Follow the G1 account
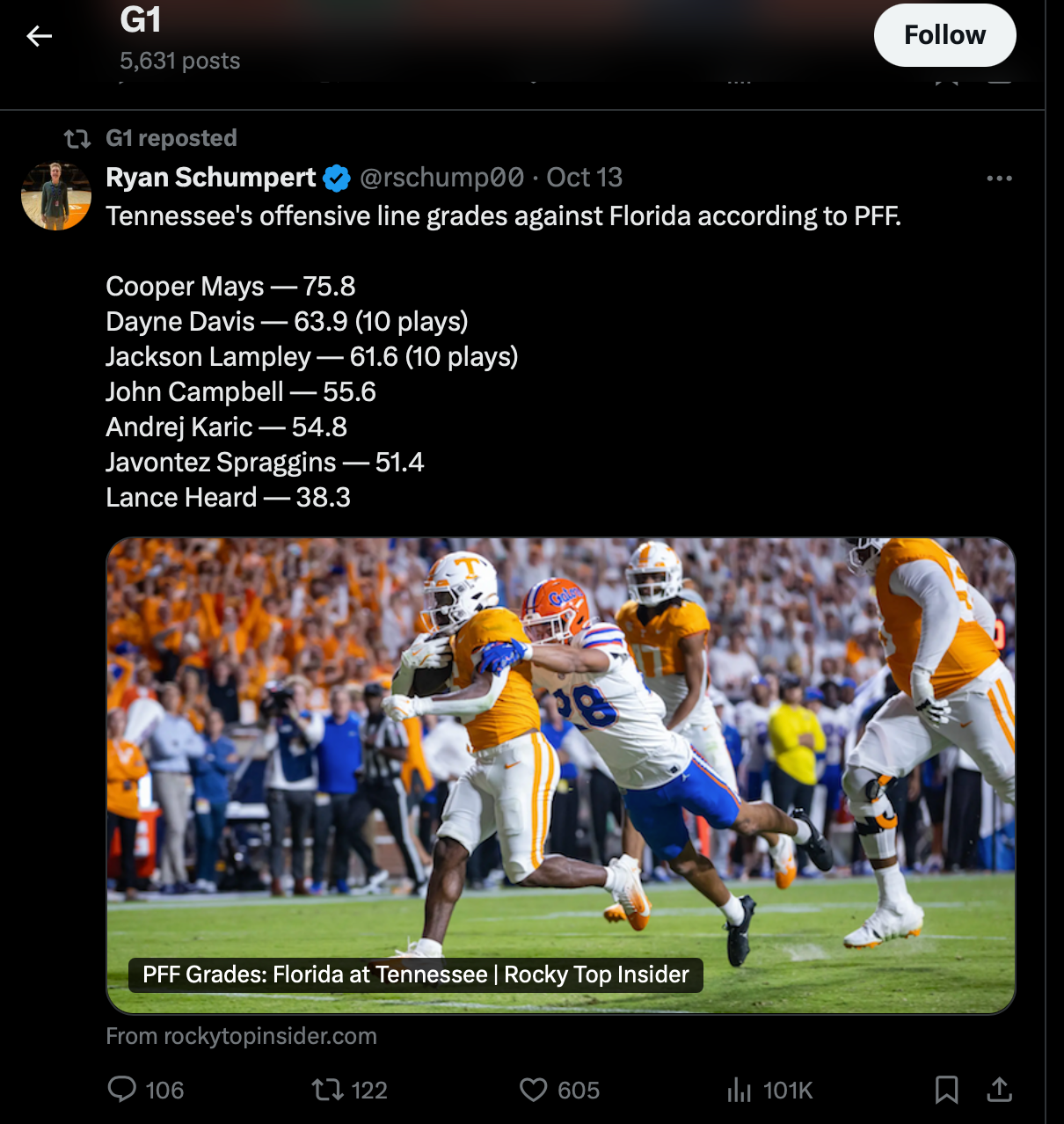 pyautogui.click(x=944, y=35)
